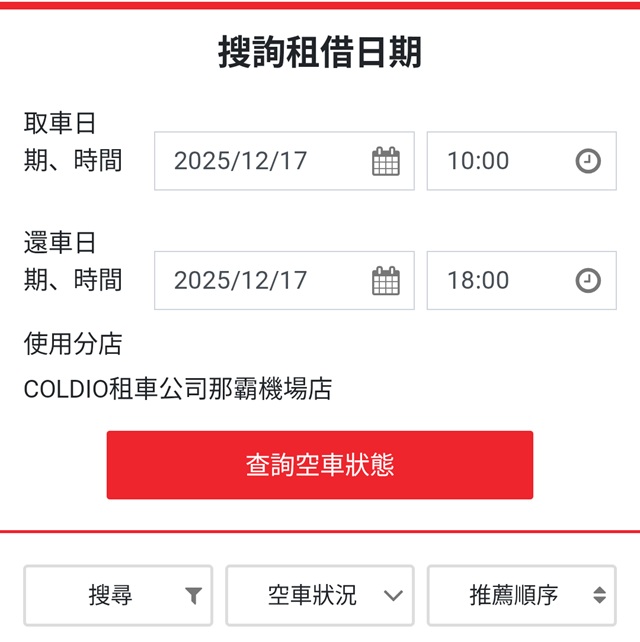Tap the red 查詢空車狀態 button

pos(320,465)
